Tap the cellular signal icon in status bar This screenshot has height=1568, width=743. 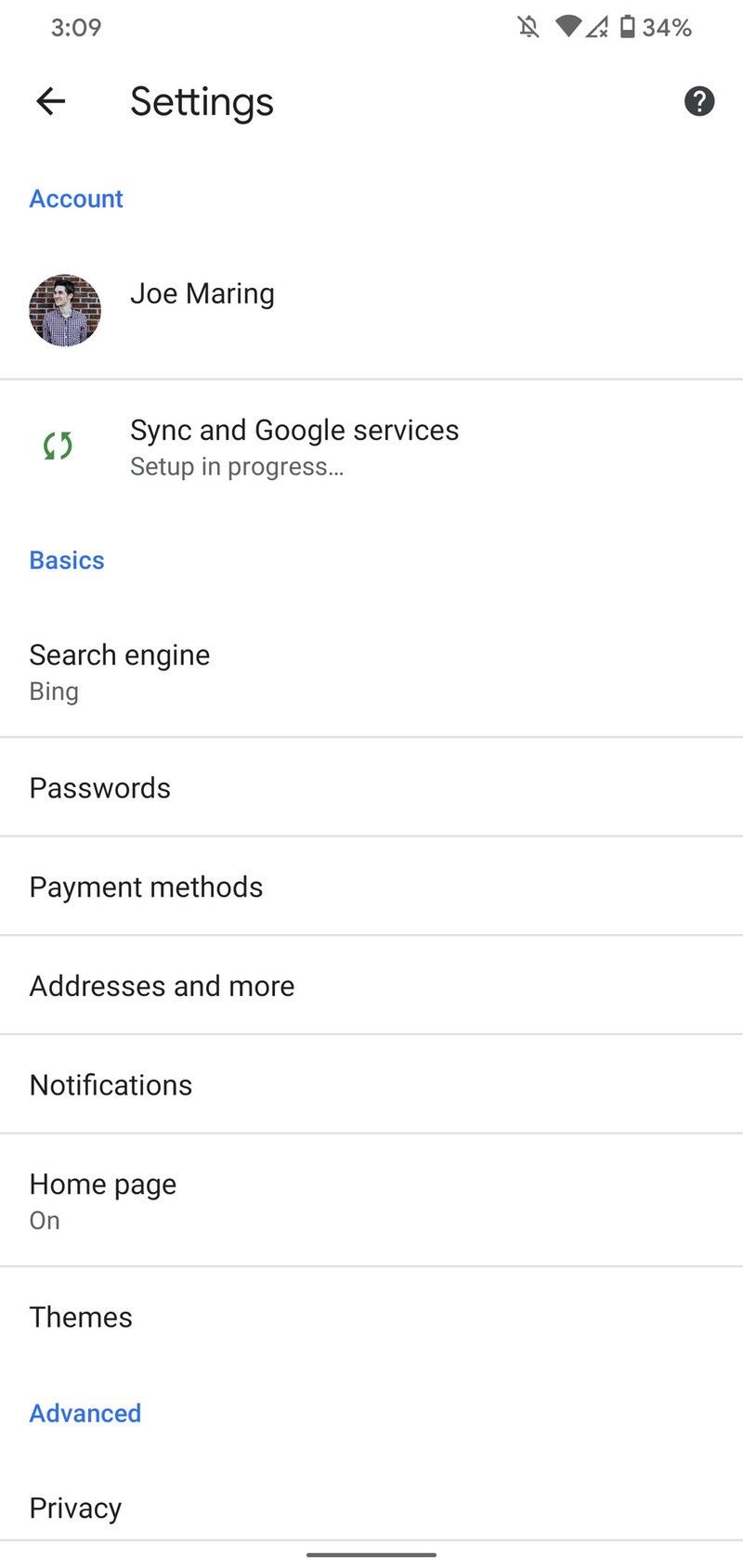[x=600, y=27]
